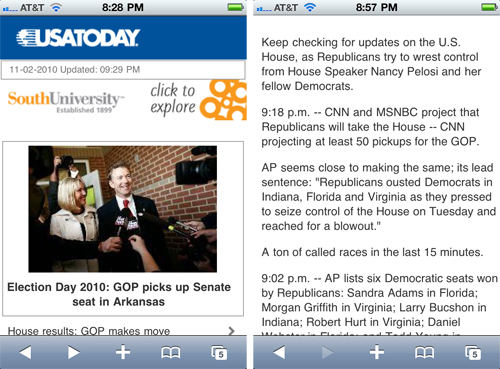Image resolution: width=500 pixels, height=369 pixels.
Task: Go forward from the USA Today homepage
Action: [74, 352]
